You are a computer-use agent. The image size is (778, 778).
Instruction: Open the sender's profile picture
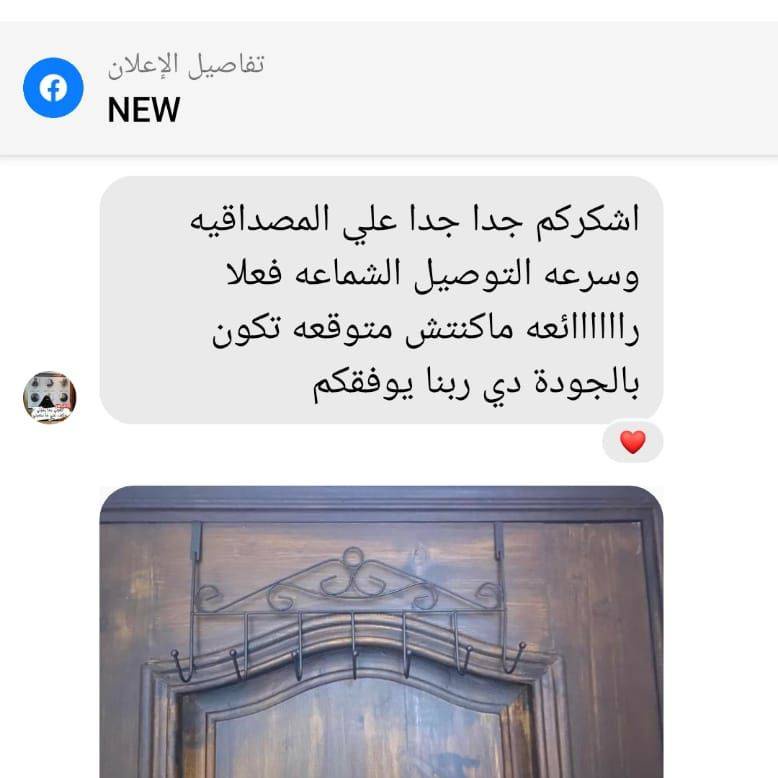pyautogui.click(x=49, y=397)
